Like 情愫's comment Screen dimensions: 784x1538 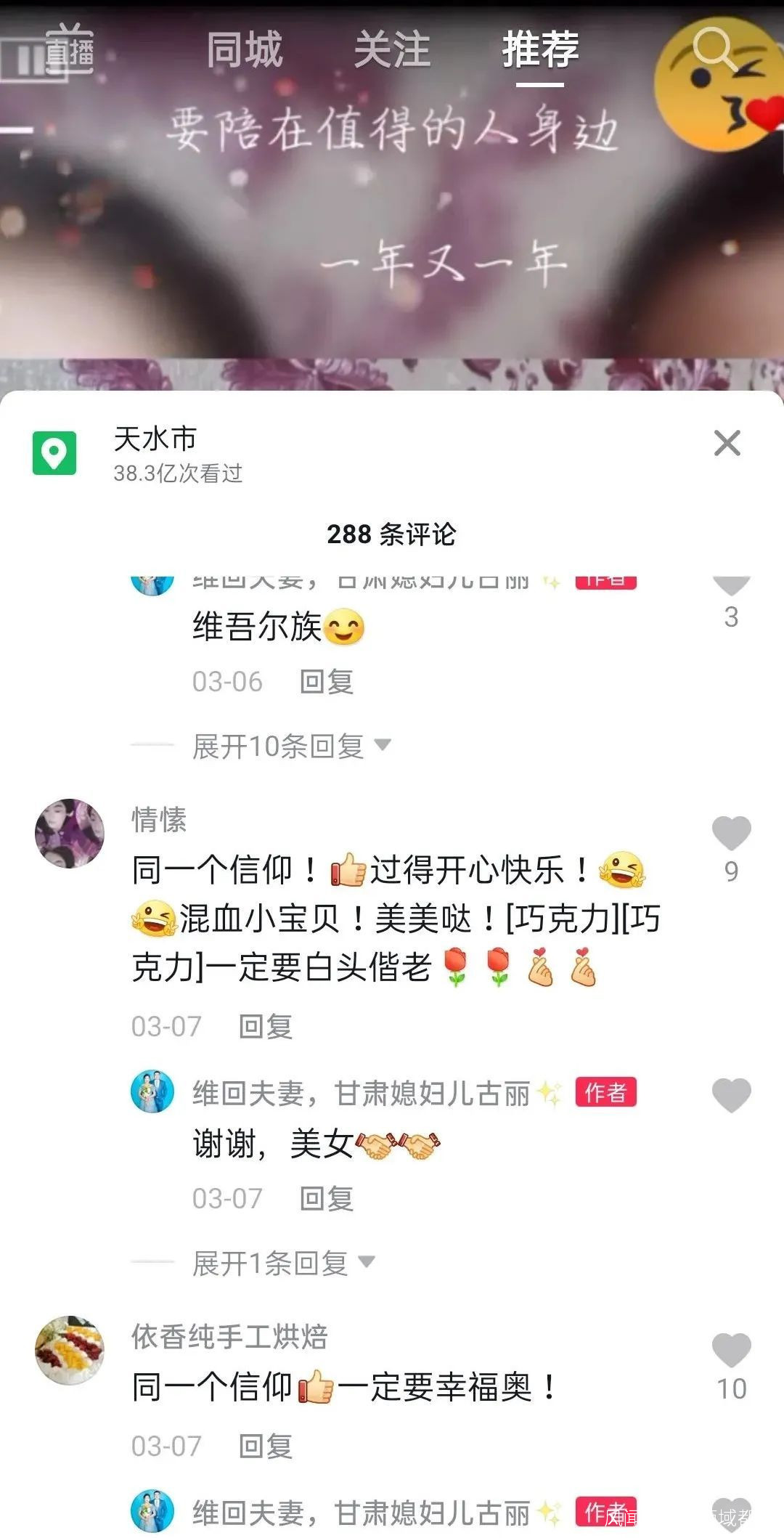[731, 833]
